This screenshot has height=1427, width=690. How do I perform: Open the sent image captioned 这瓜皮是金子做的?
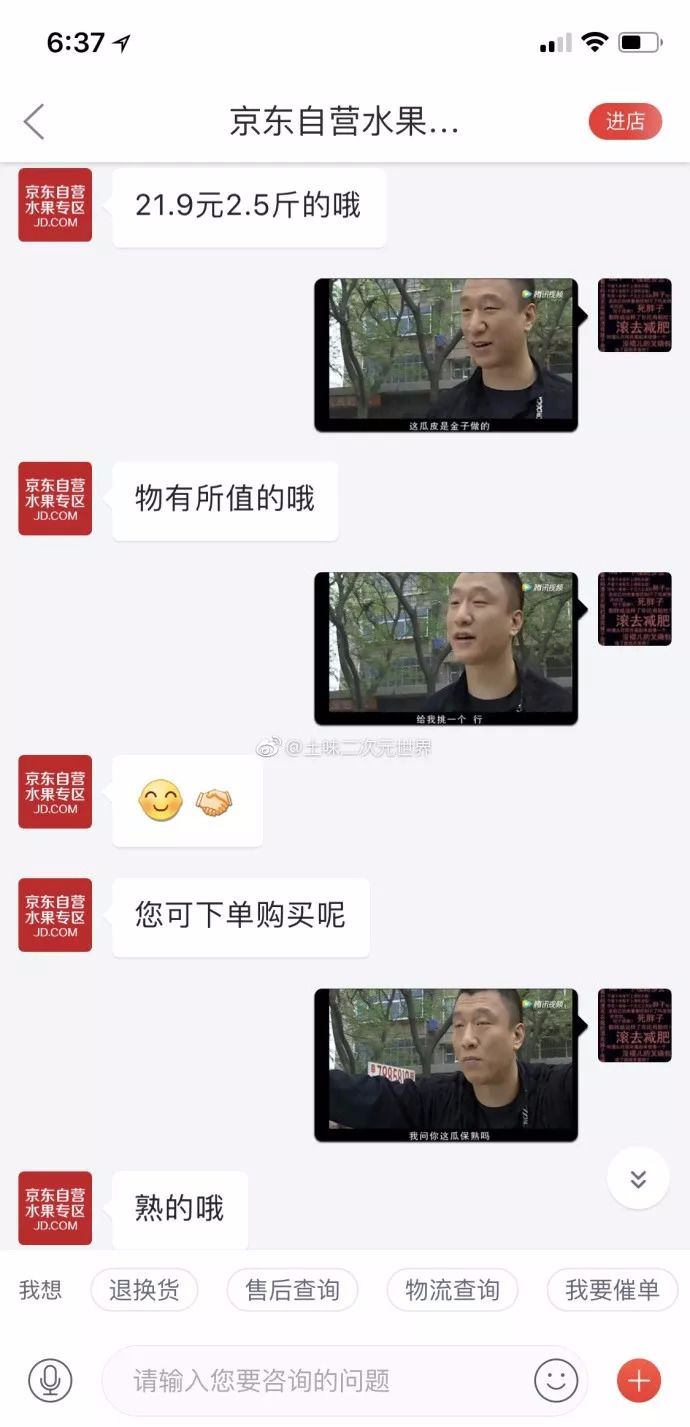pyautogui.click(x=446, y=355)
